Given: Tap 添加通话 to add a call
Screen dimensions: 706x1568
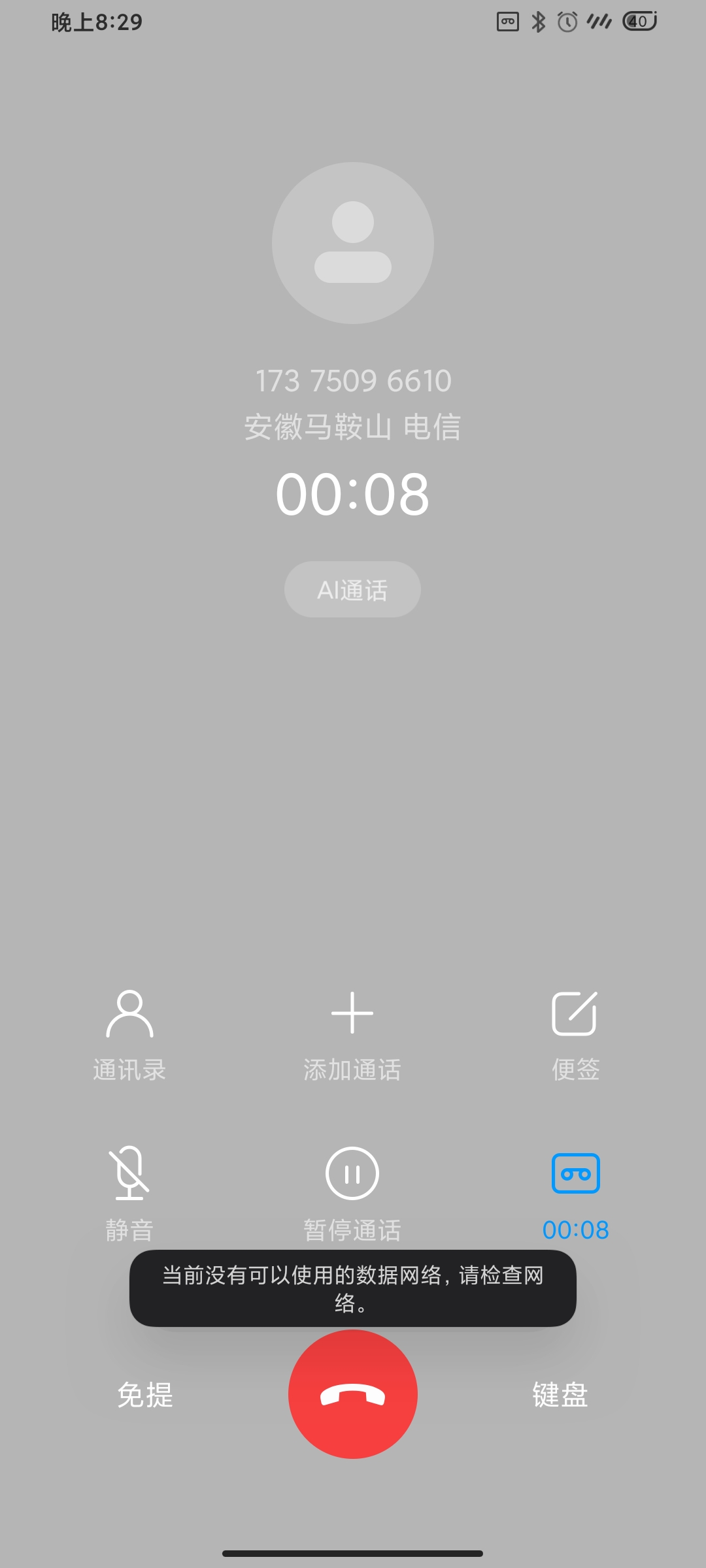Looking at the screenshot, I should [352, 1036].
